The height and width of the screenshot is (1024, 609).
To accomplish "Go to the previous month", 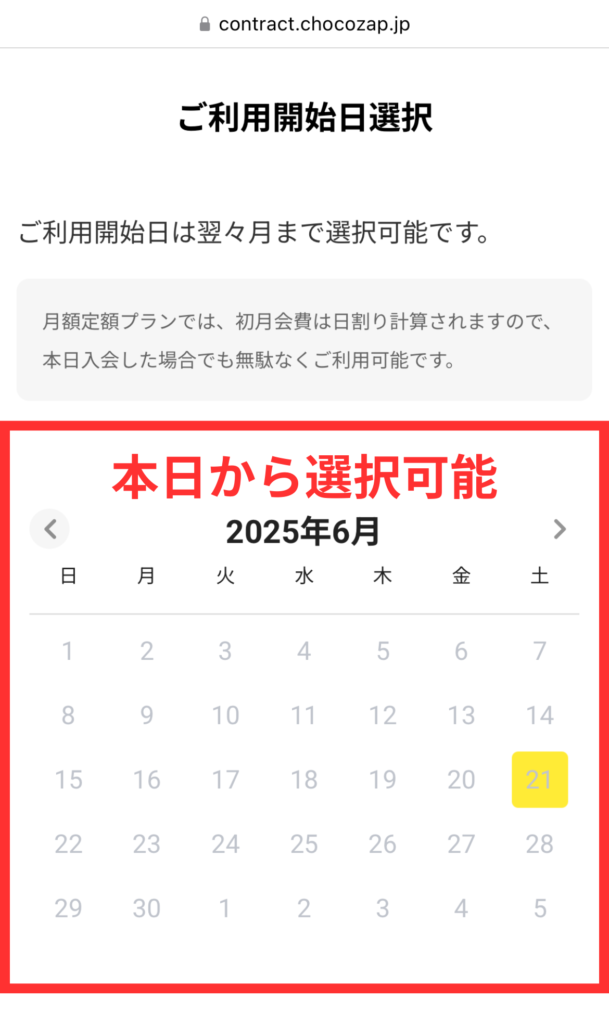I will point(50,529).
